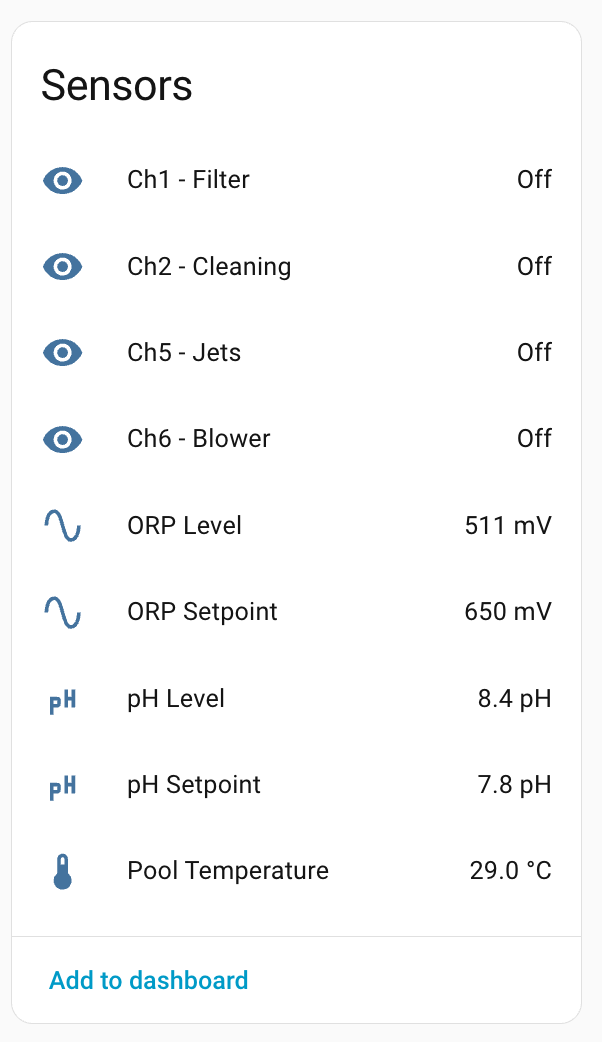Screen dimensions: 602x1042
Task: Open ORP Level sensor details
Action: (x=185, y=525)
